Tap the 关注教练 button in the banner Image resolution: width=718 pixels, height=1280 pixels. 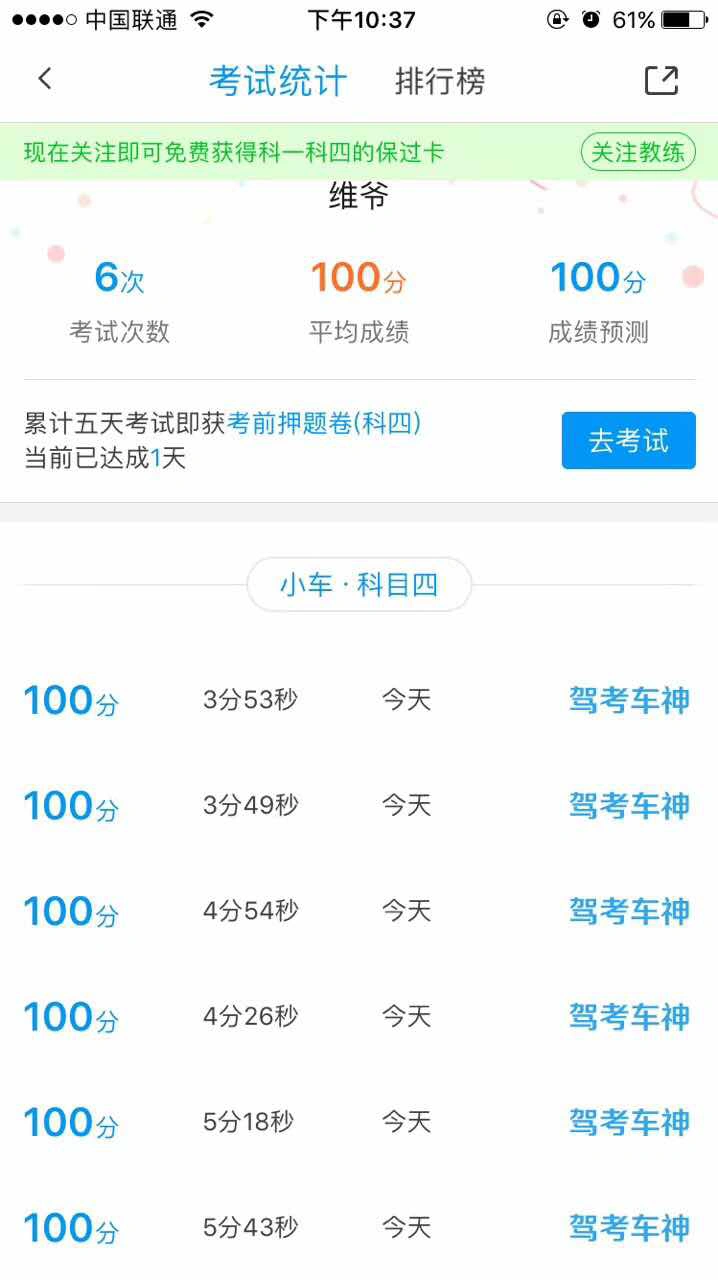638,152
